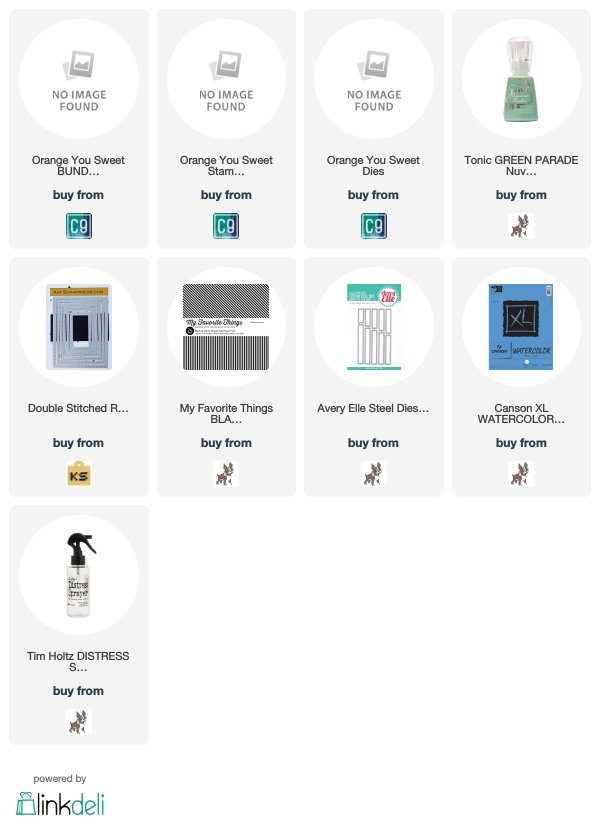Open the linkdeli powered-by link

point(60,802)
